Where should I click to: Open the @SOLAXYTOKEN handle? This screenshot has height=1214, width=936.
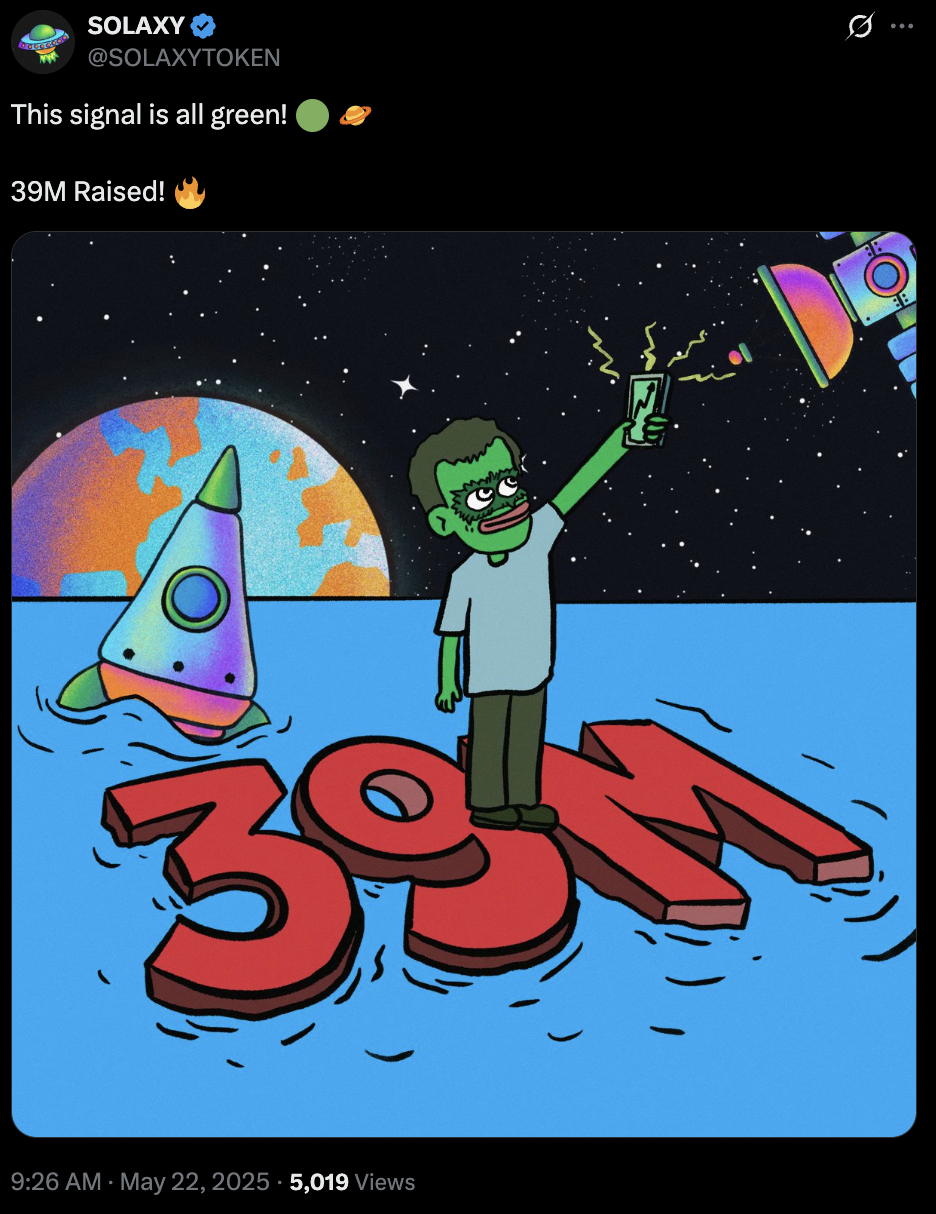pos(184,58)
